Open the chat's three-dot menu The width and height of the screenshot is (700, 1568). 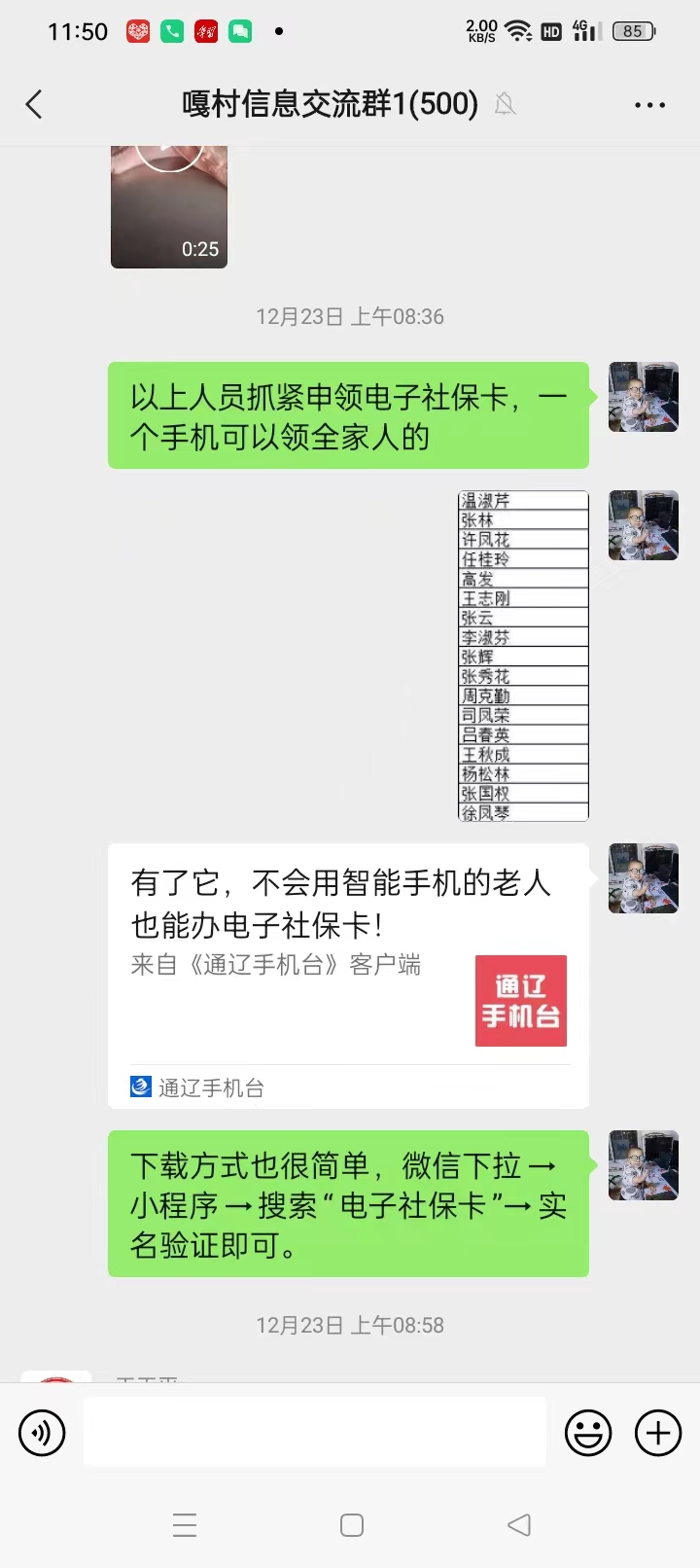(x=649, y=104)
